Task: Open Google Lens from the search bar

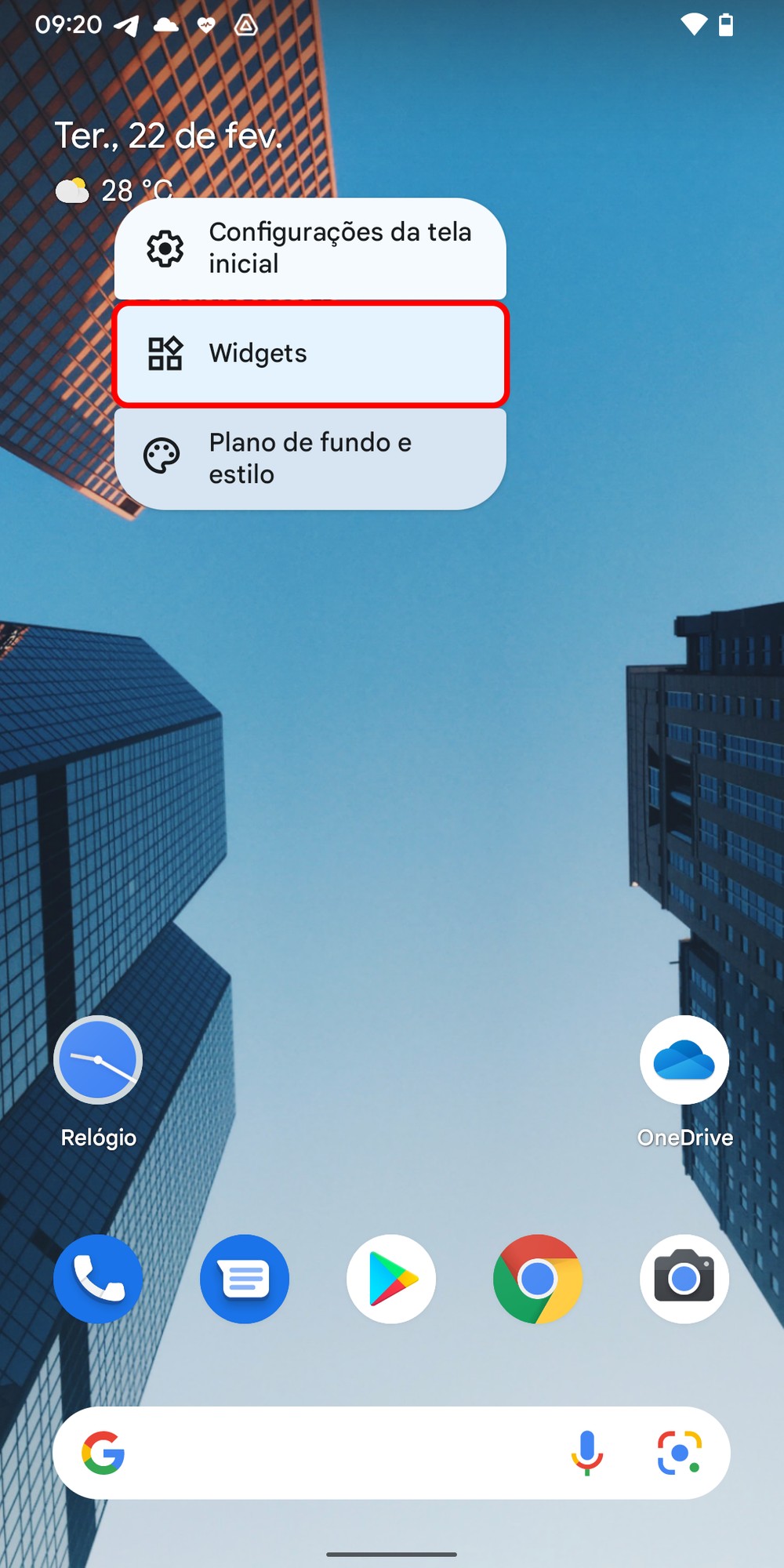Action: point(679,1453)
